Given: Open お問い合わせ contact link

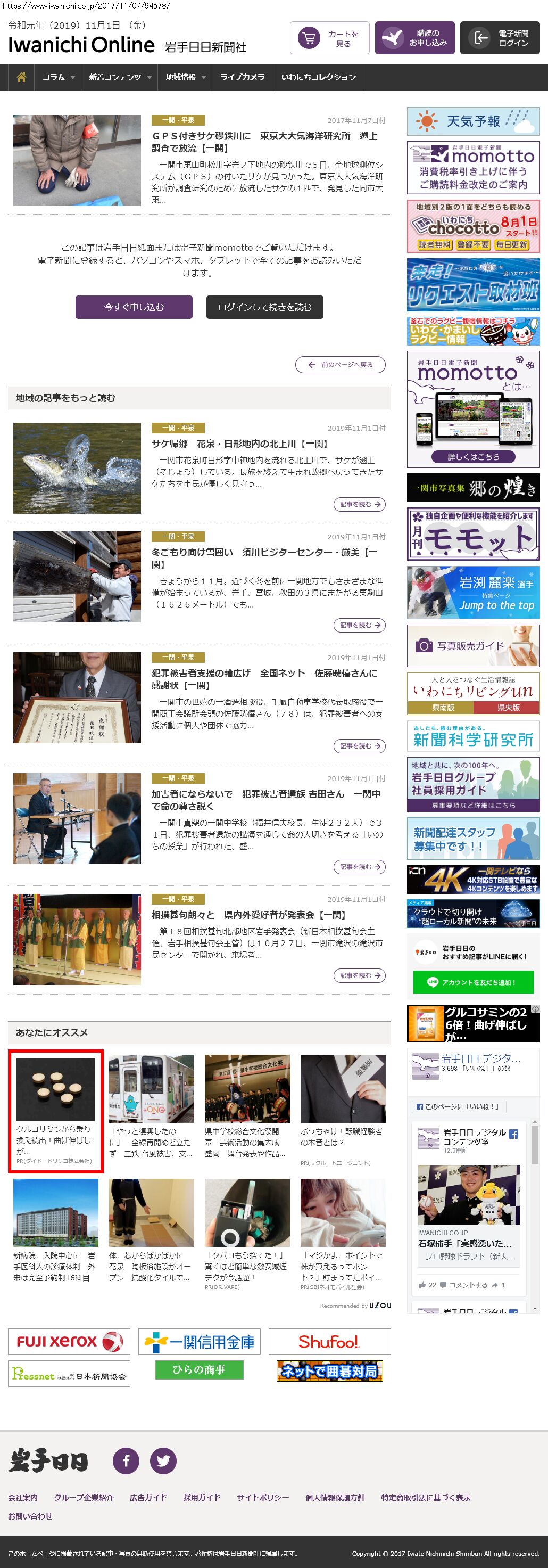Looking at the screenshot, I should (30, 1516).
